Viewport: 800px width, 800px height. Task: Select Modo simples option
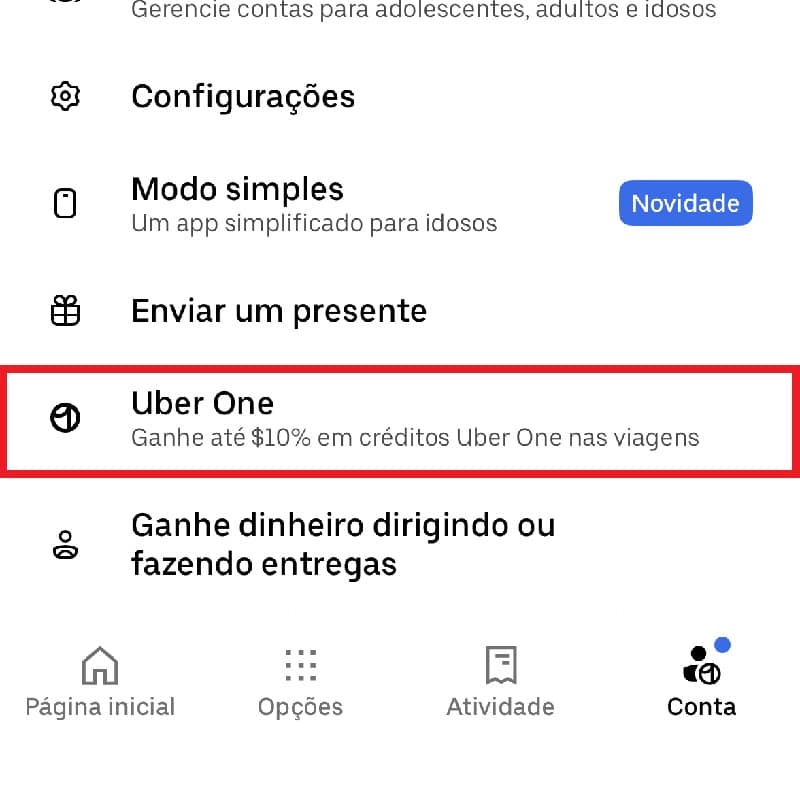[x=238, y=203]
